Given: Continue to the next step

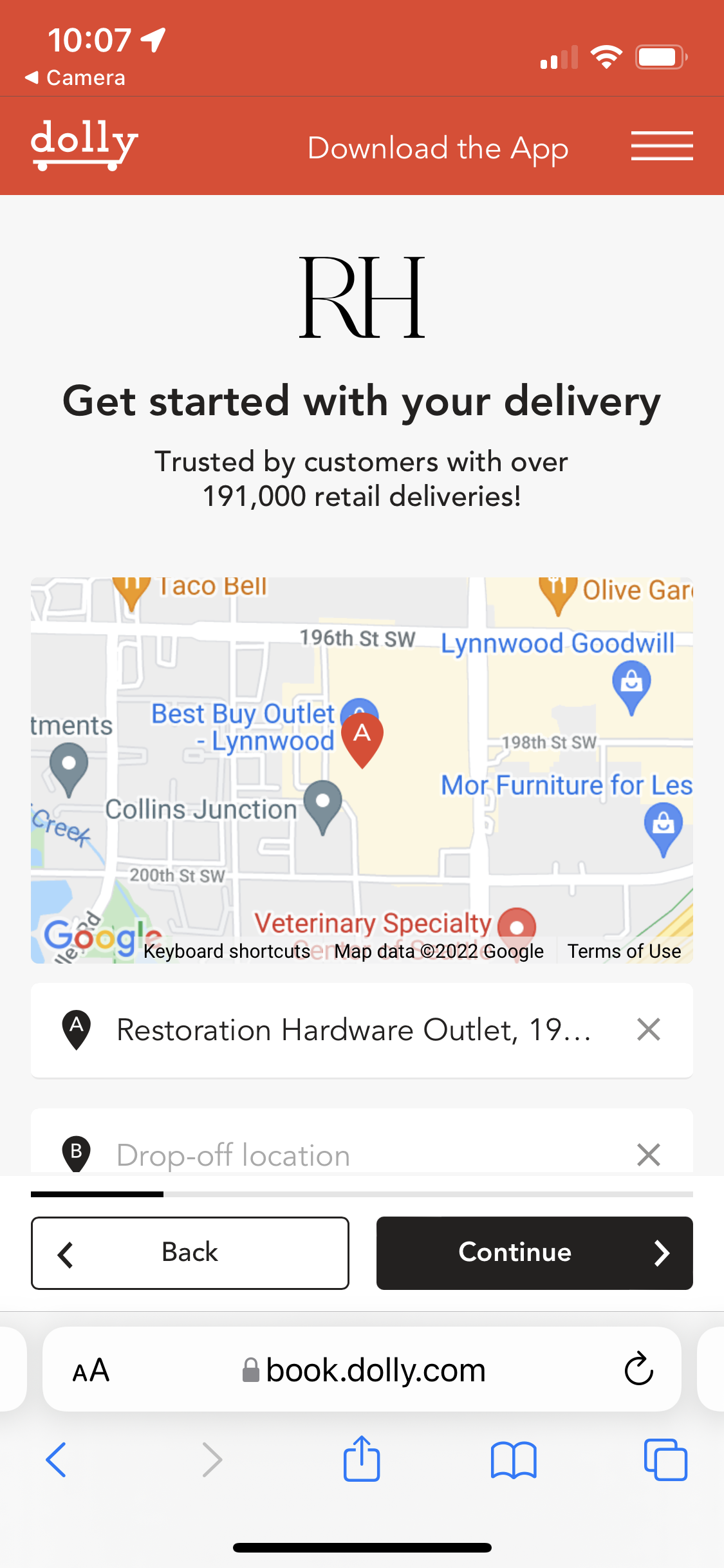Looking at the screenshot, I should (x=534, y=1253).
